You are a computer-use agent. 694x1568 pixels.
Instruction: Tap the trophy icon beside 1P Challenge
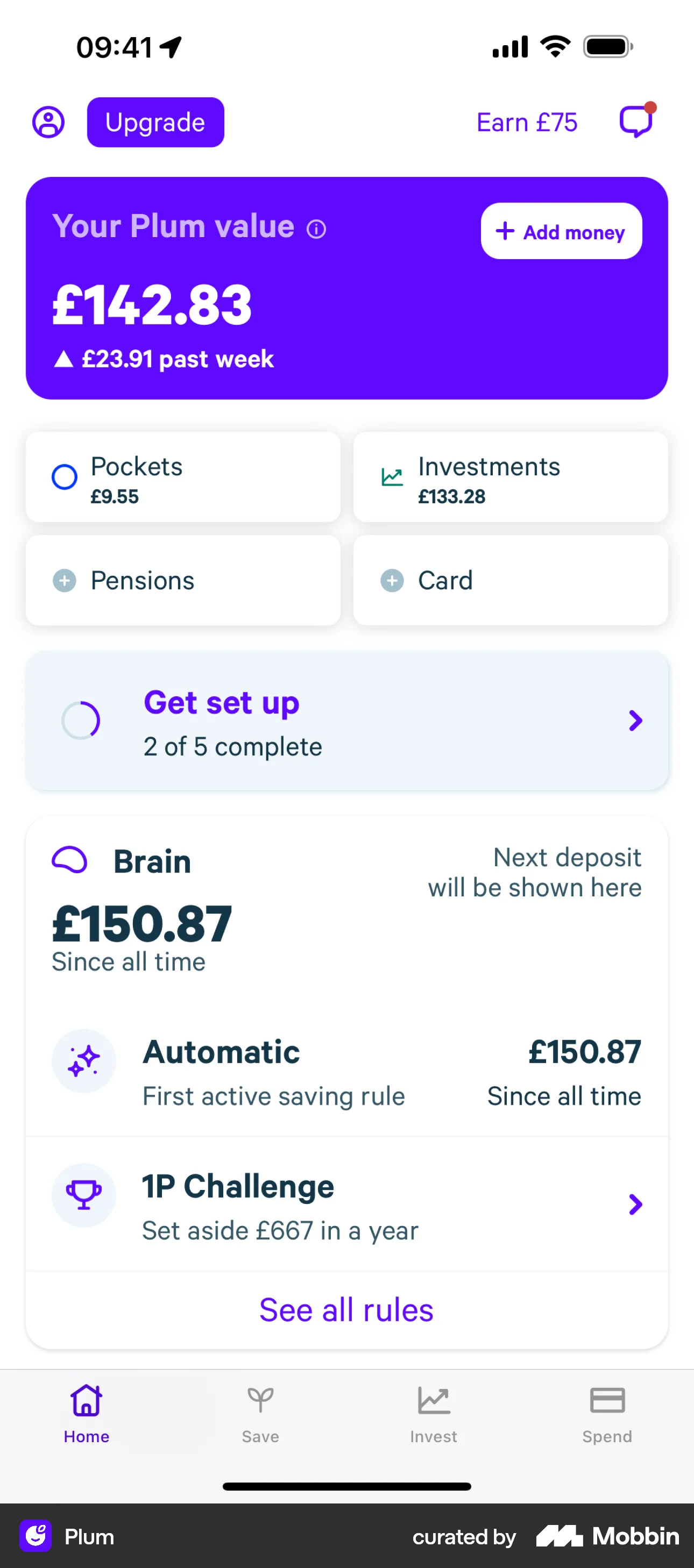[84, 1195]
